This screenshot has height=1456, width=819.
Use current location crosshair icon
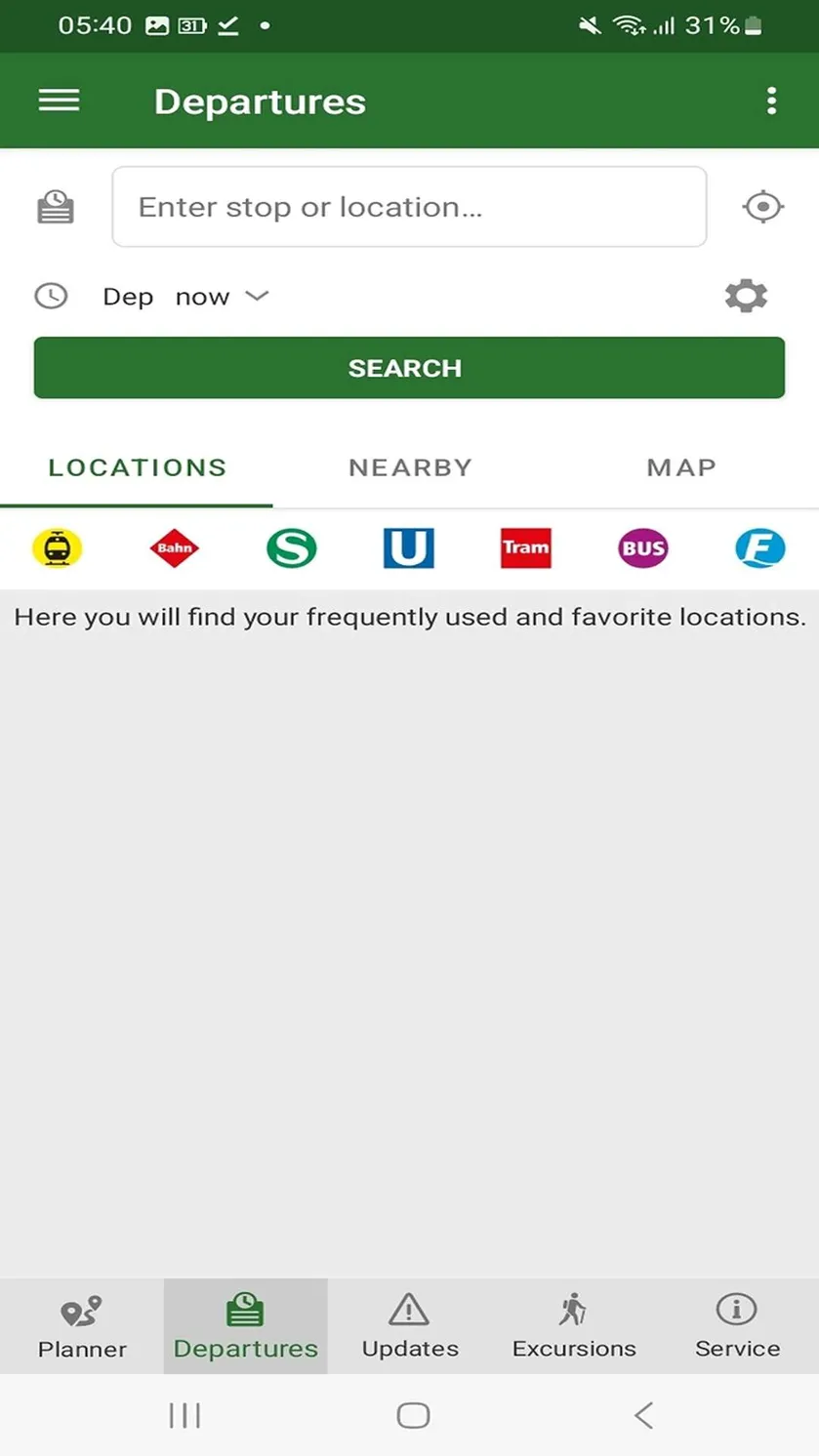click(x=762, y=207)
